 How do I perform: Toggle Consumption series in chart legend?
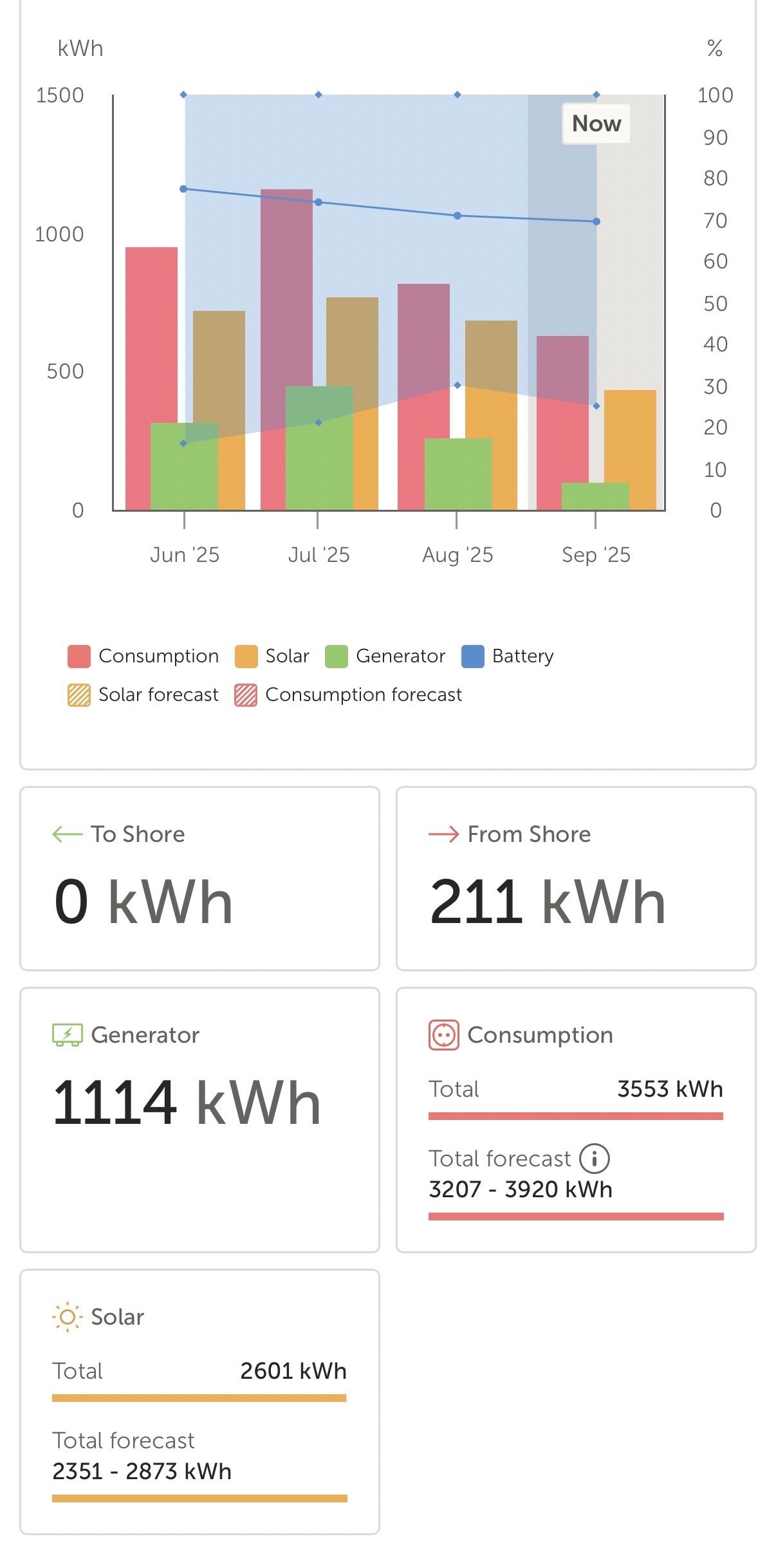coord(144,656)
